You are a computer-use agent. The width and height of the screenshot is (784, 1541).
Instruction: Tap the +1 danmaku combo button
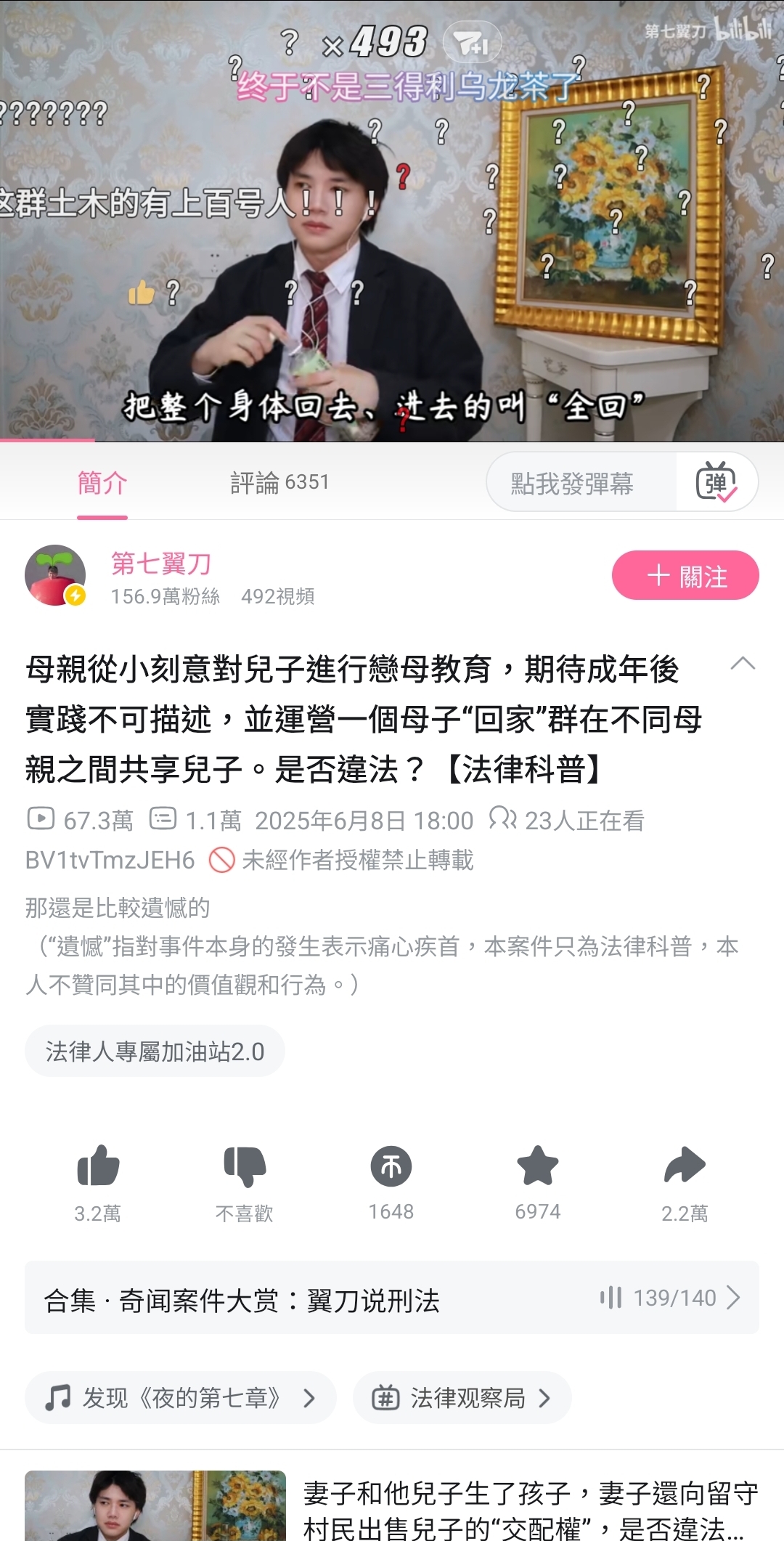coord(472,44)
